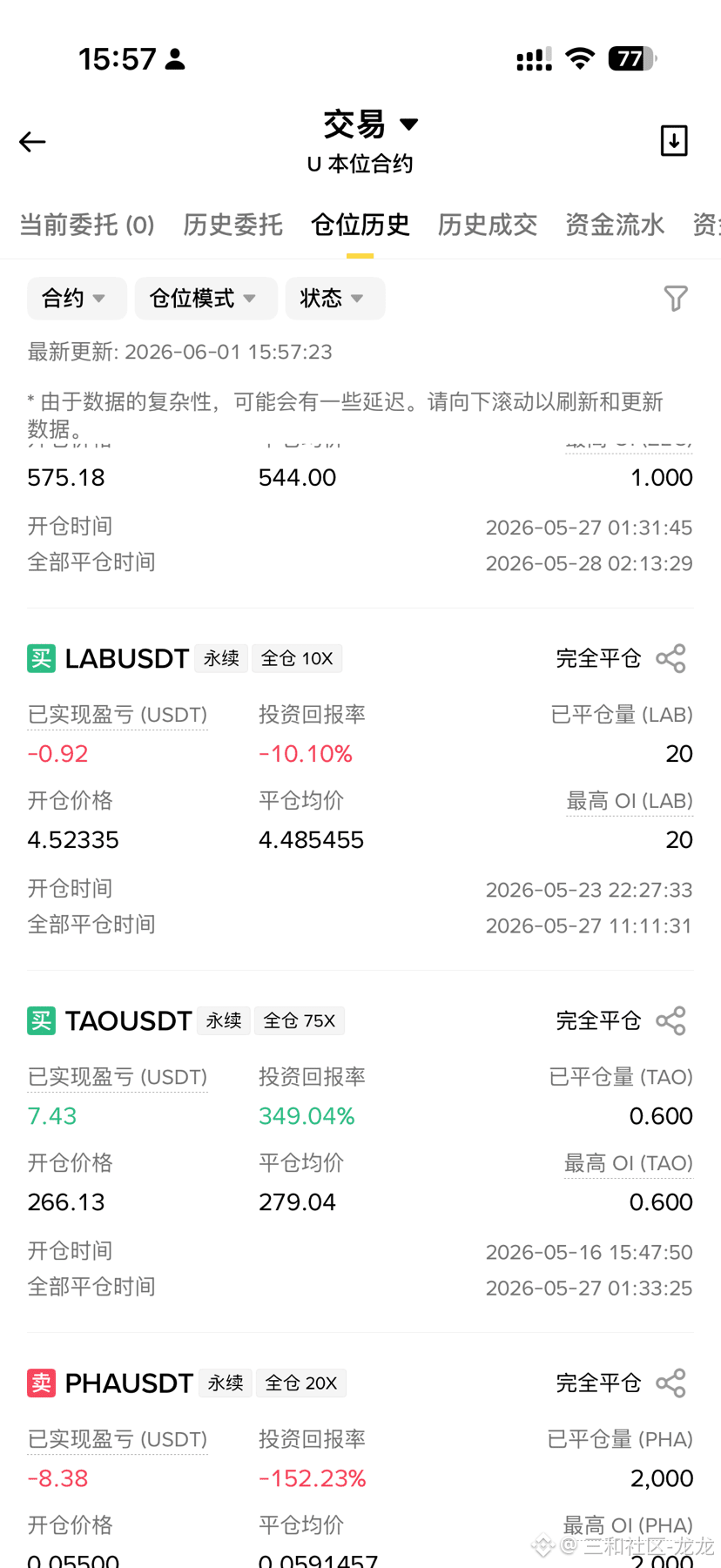Expand the 合约 filter dropdown
The height and width of the screenshot is (1568, 721).
(77, 299)
